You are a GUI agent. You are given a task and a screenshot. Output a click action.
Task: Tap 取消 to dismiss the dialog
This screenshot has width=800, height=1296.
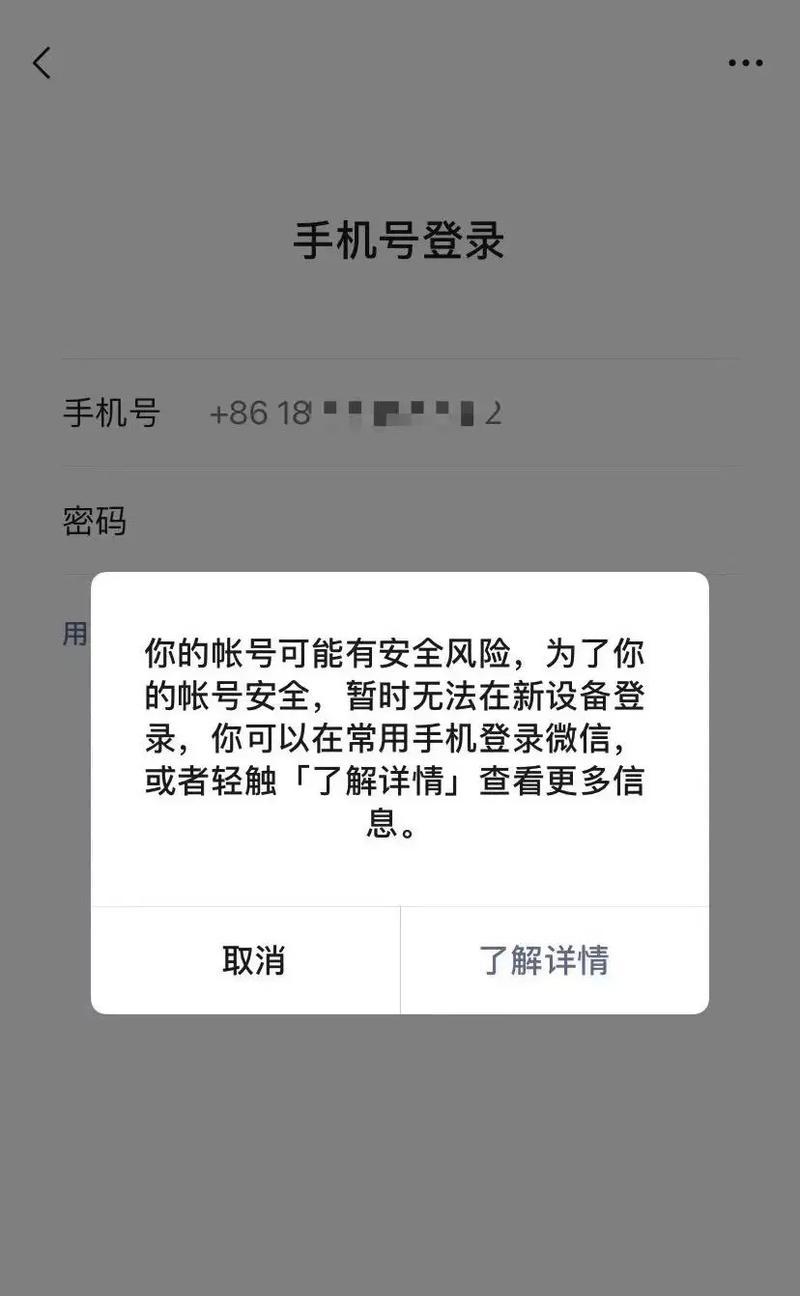pos(245,960)
